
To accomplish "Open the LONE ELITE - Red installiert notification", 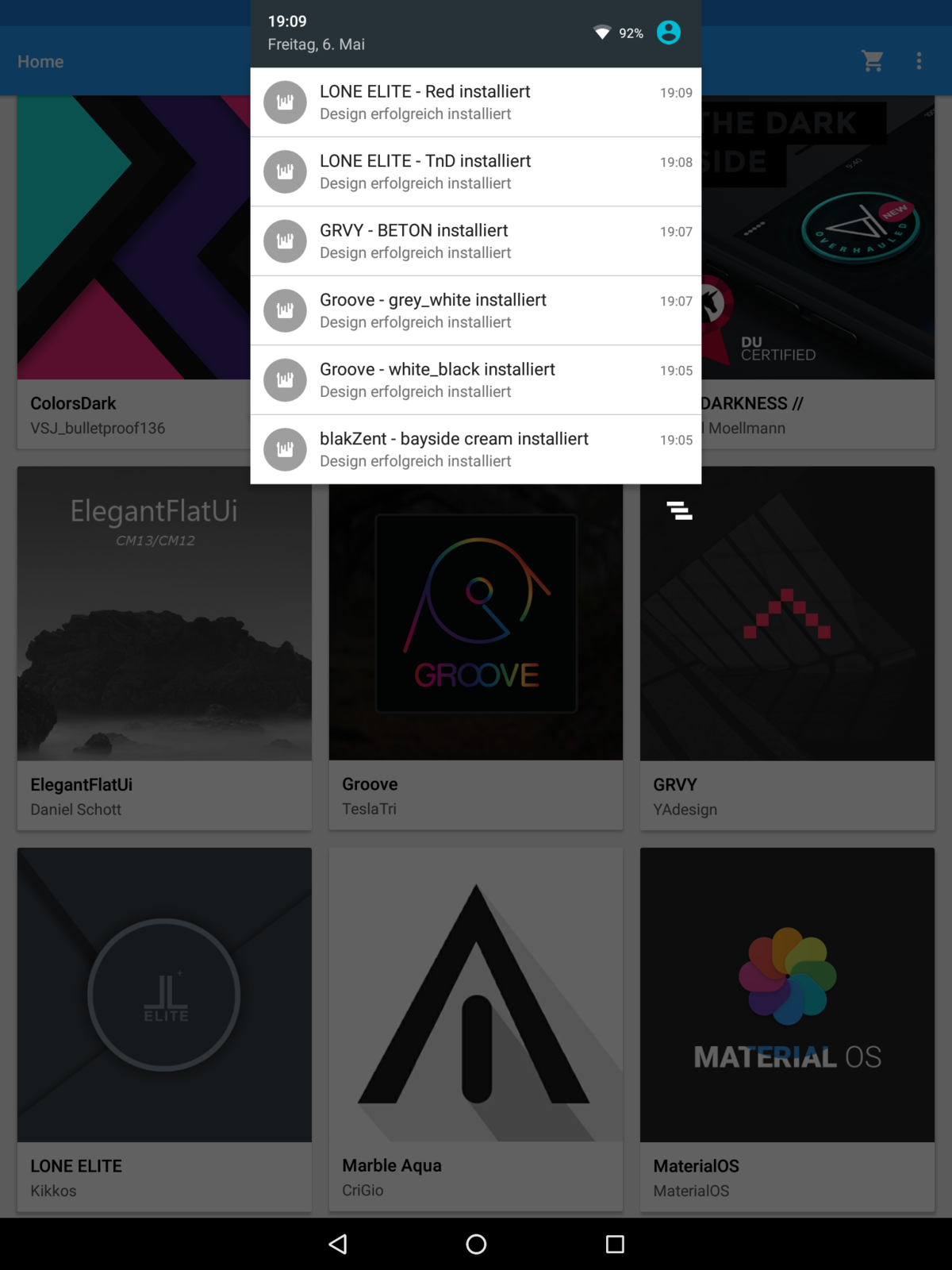I will [x=476, y=102].
